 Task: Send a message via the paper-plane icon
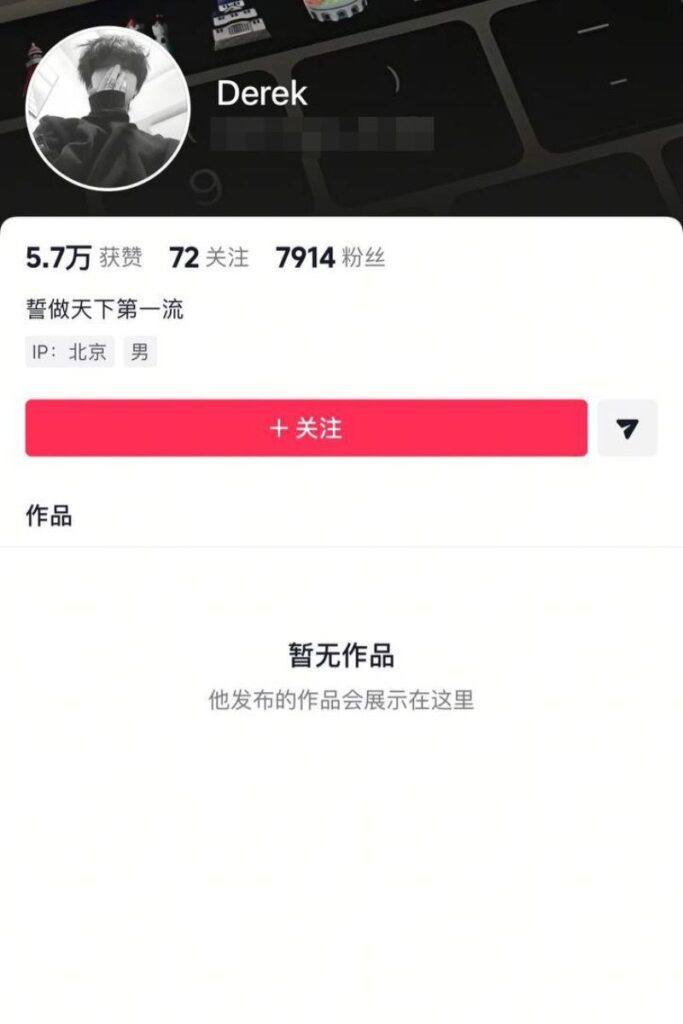click(x=627, y=428)
